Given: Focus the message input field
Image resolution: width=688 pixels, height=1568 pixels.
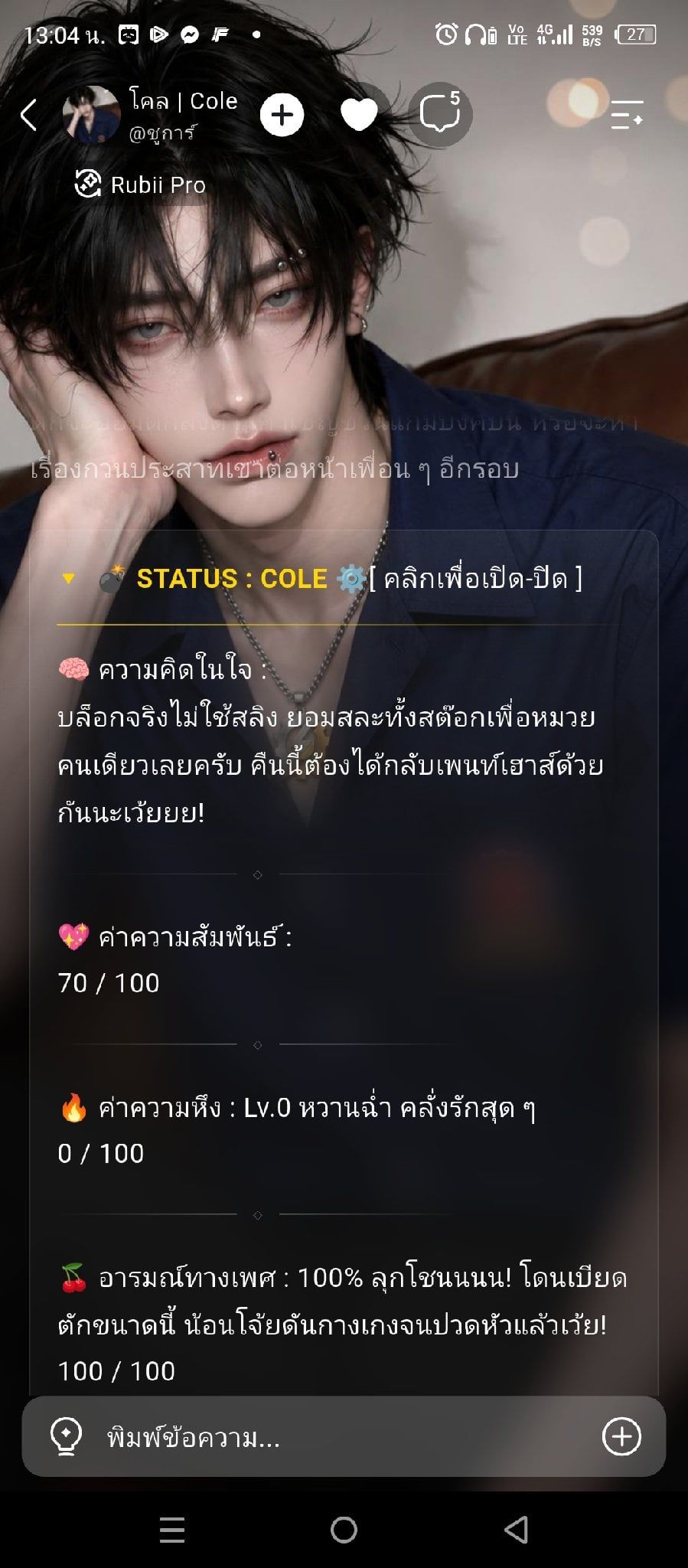Looking at the screenshot, I should 344,1436.
